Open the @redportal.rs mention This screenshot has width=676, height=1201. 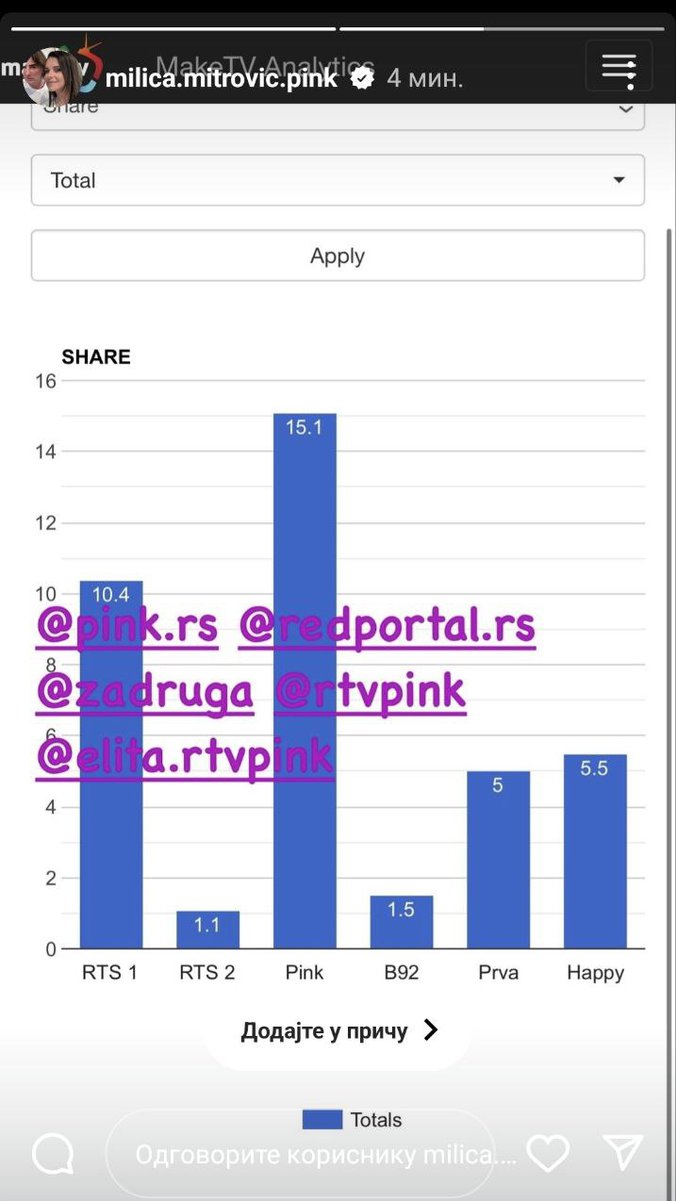click(x=387, y=627)
